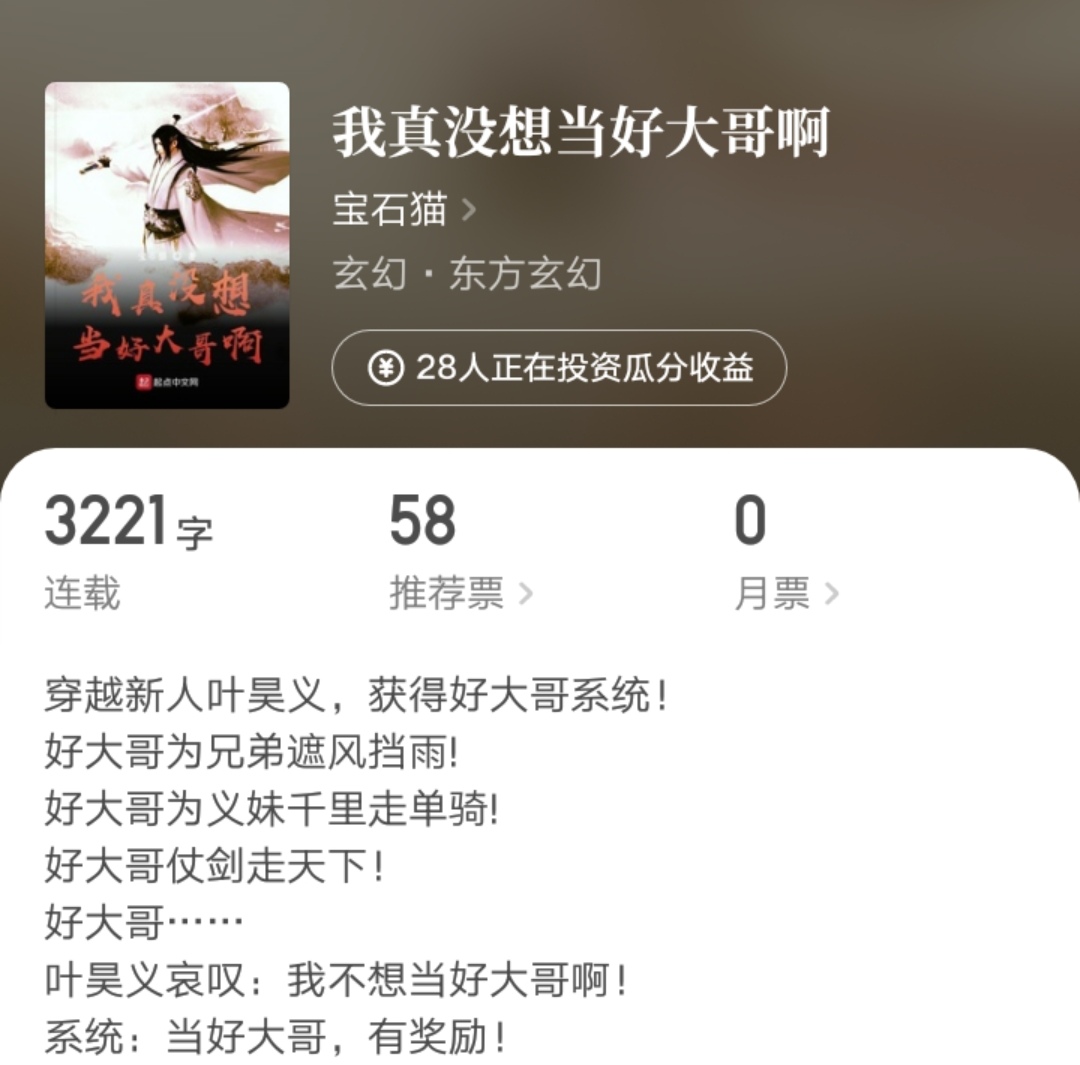The width and height of the screenshot is (1080, 1065).
Task: Tap the 28人正在投资瓜分收益 button
Action: [x=559, y=368]
